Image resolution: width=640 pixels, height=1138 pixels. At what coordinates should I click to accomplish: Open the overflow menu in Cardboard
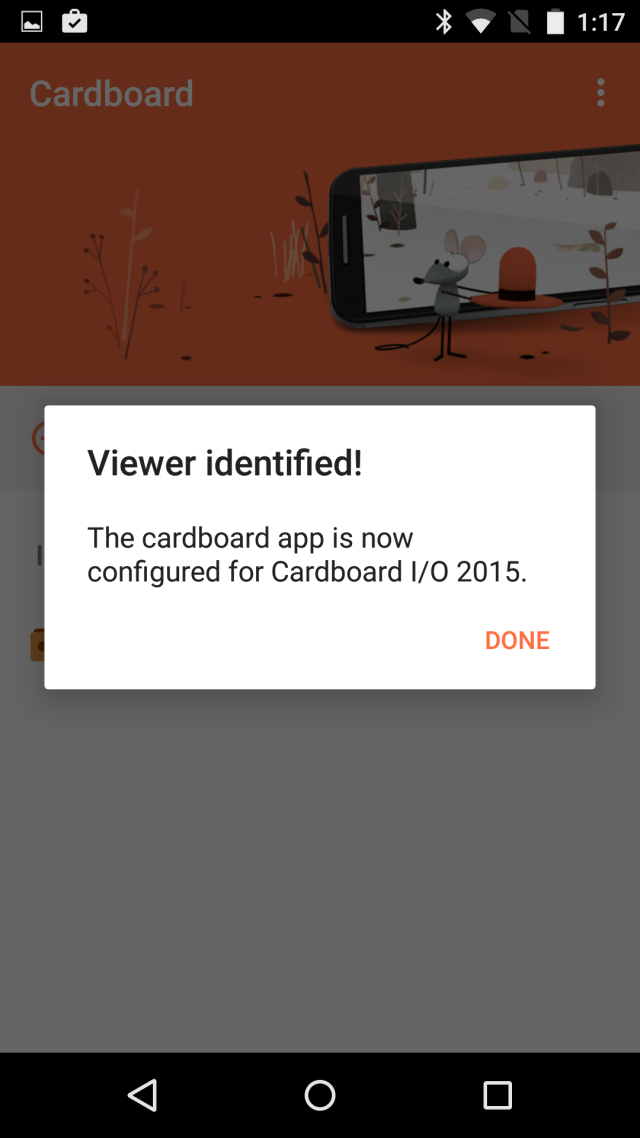click(x=600, y=93)
